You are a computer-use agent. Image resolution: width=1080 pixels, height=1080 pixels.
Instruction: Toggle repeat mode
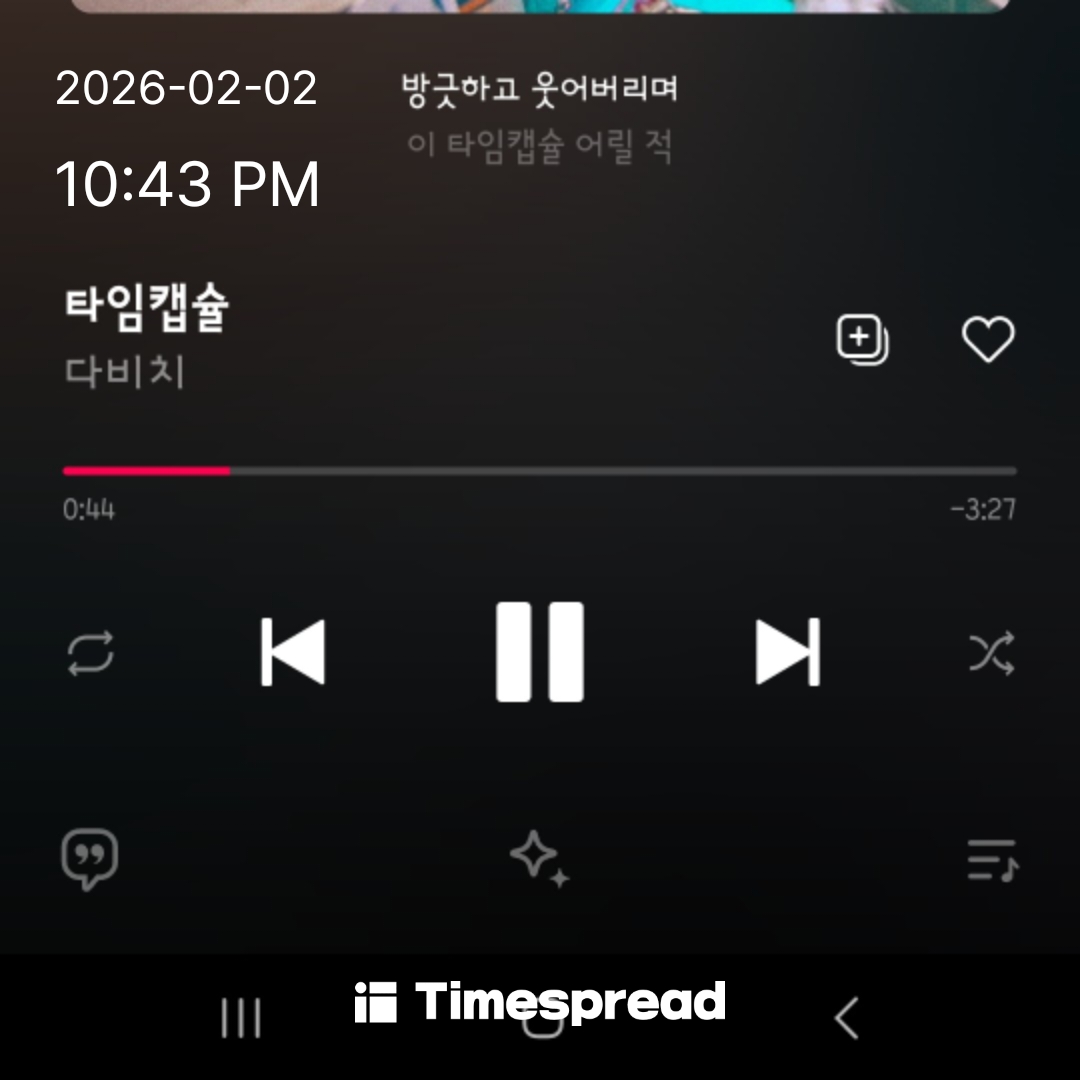91,653
